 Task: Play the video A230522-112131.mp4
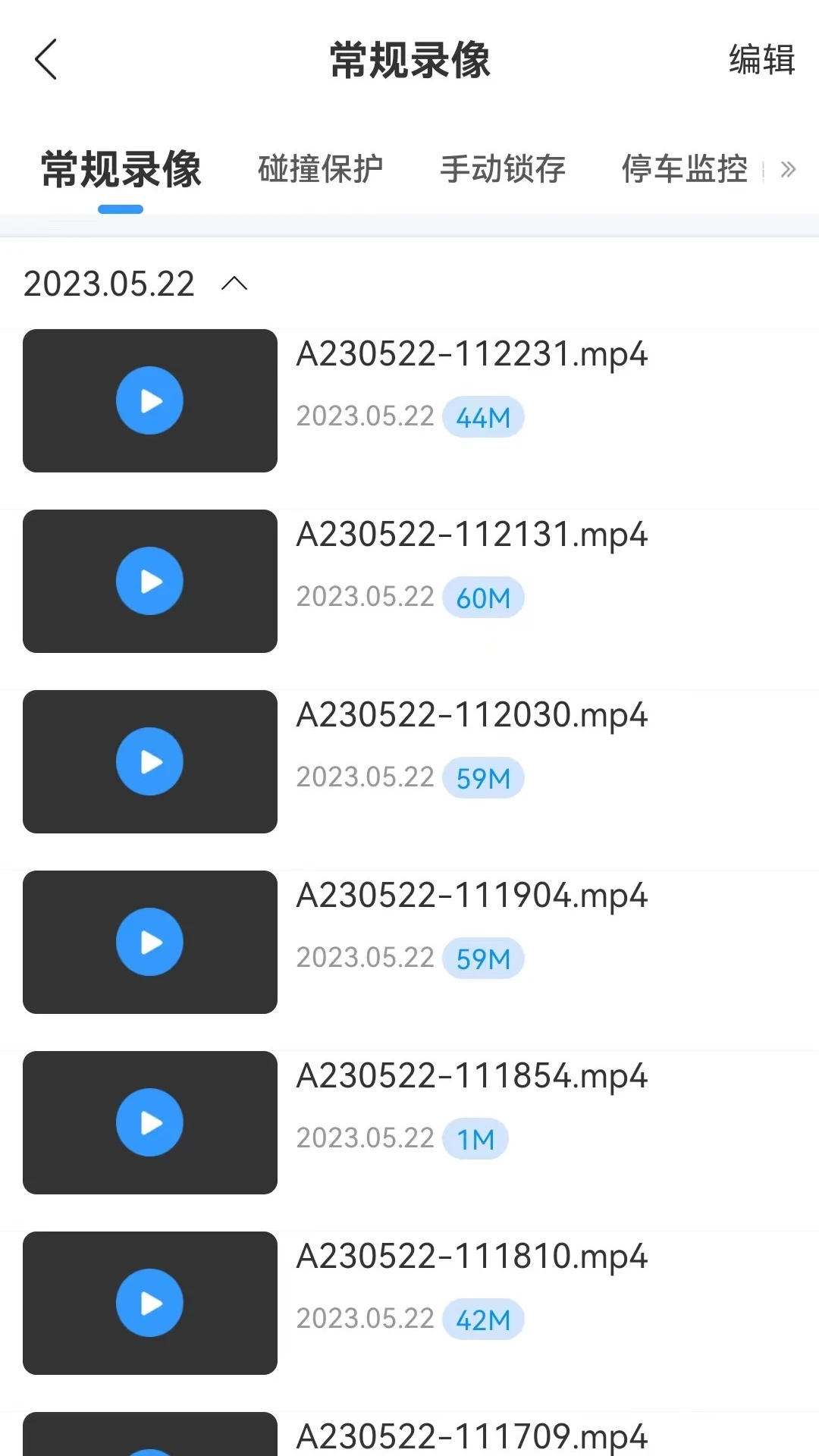(x=149, y=581)
